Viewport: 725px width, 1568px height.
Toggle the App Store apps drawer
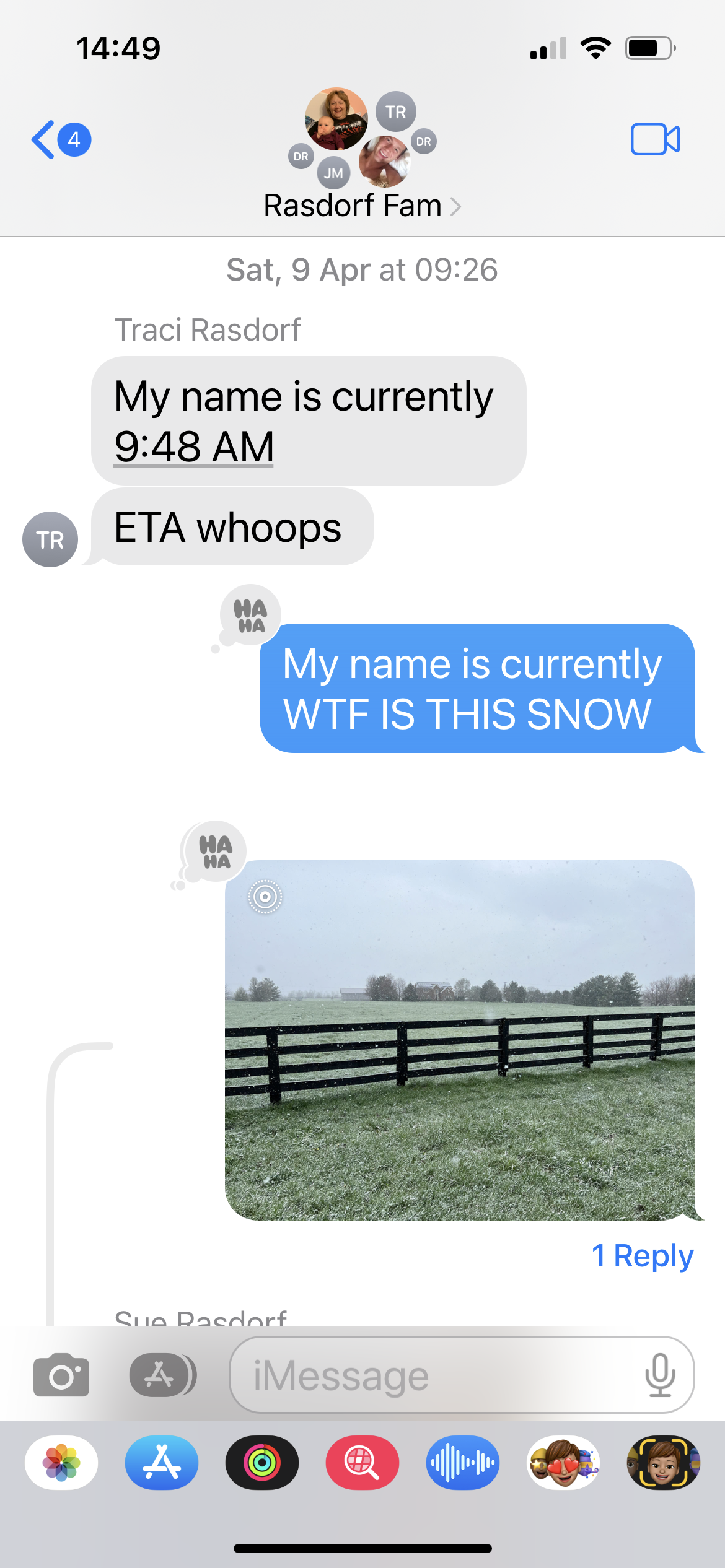point(162,1375)
